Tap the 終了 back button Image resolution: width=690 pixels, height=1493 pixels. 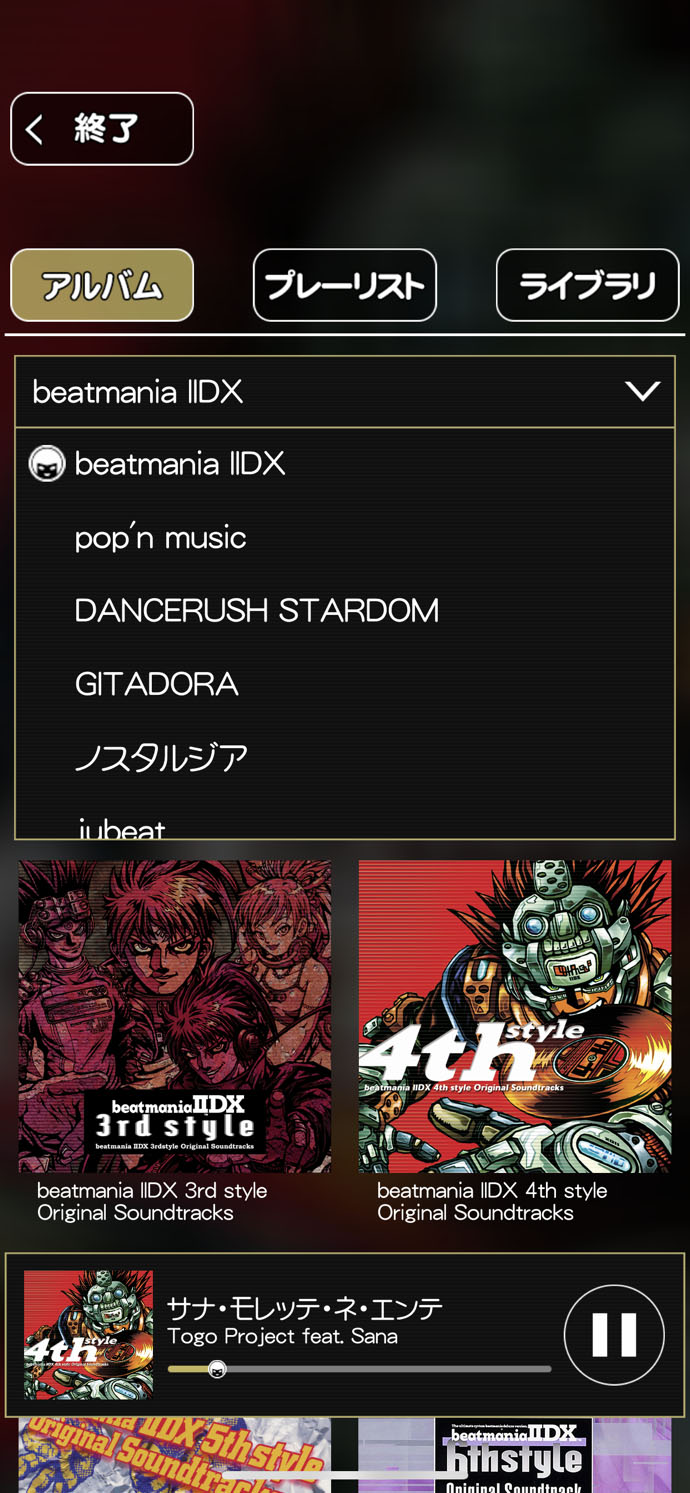(x=102, y=129)
